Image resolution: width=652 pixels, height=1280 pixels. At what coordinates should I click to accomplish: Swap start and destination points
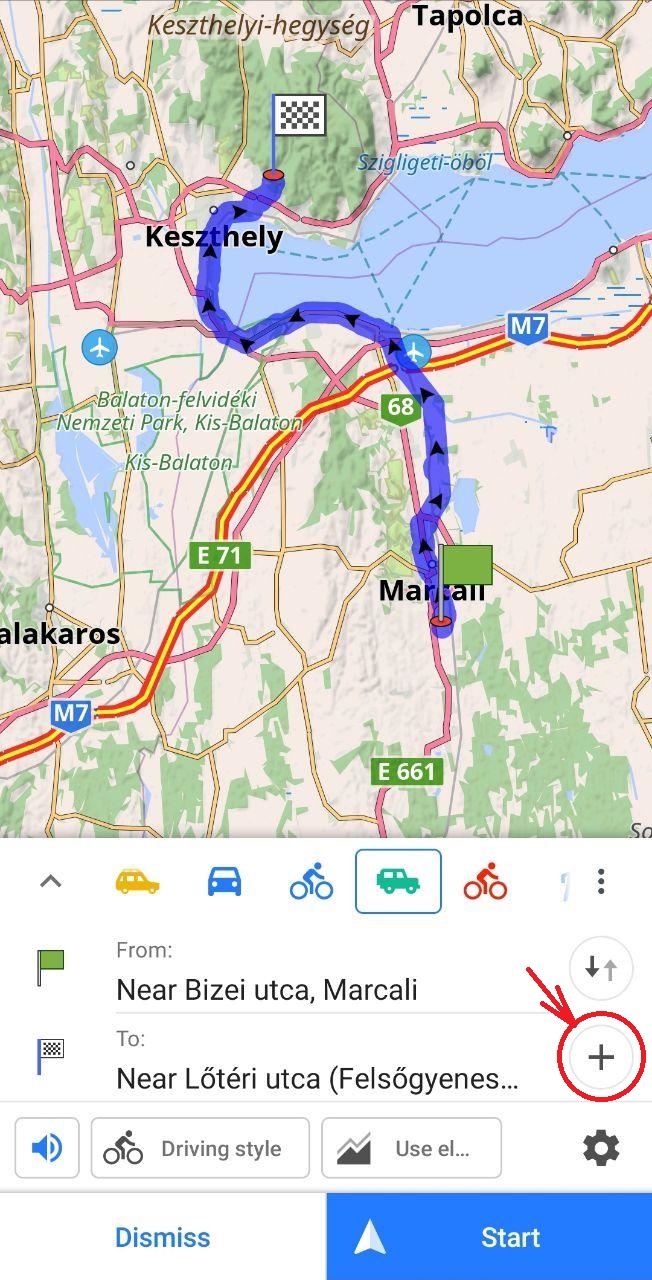(600, 968)
